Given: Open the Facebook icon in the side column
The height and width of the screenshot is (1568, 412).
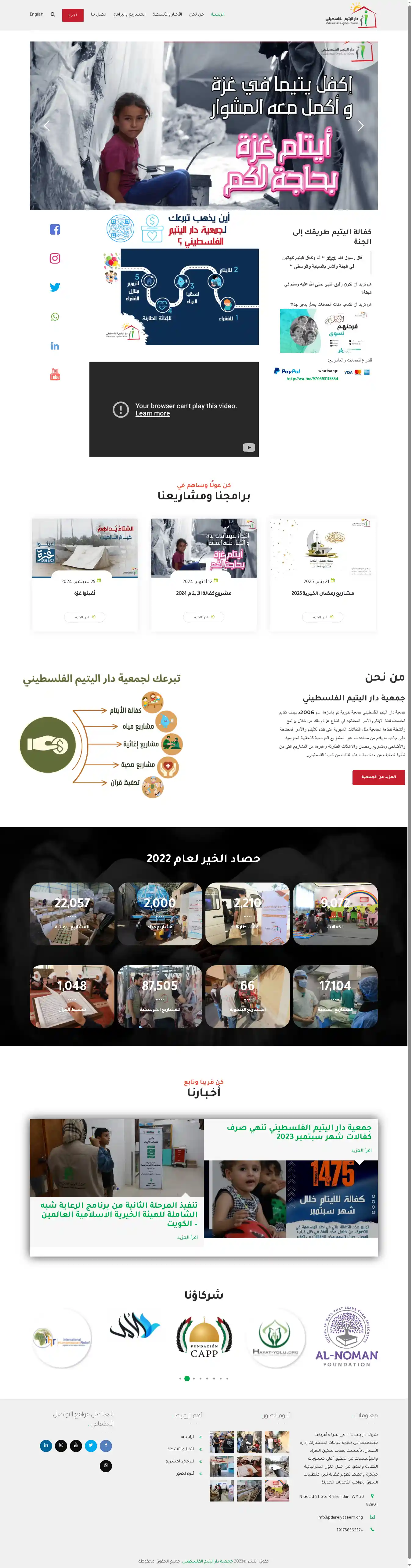Looking at the screenshot, I should pos(55,229).
